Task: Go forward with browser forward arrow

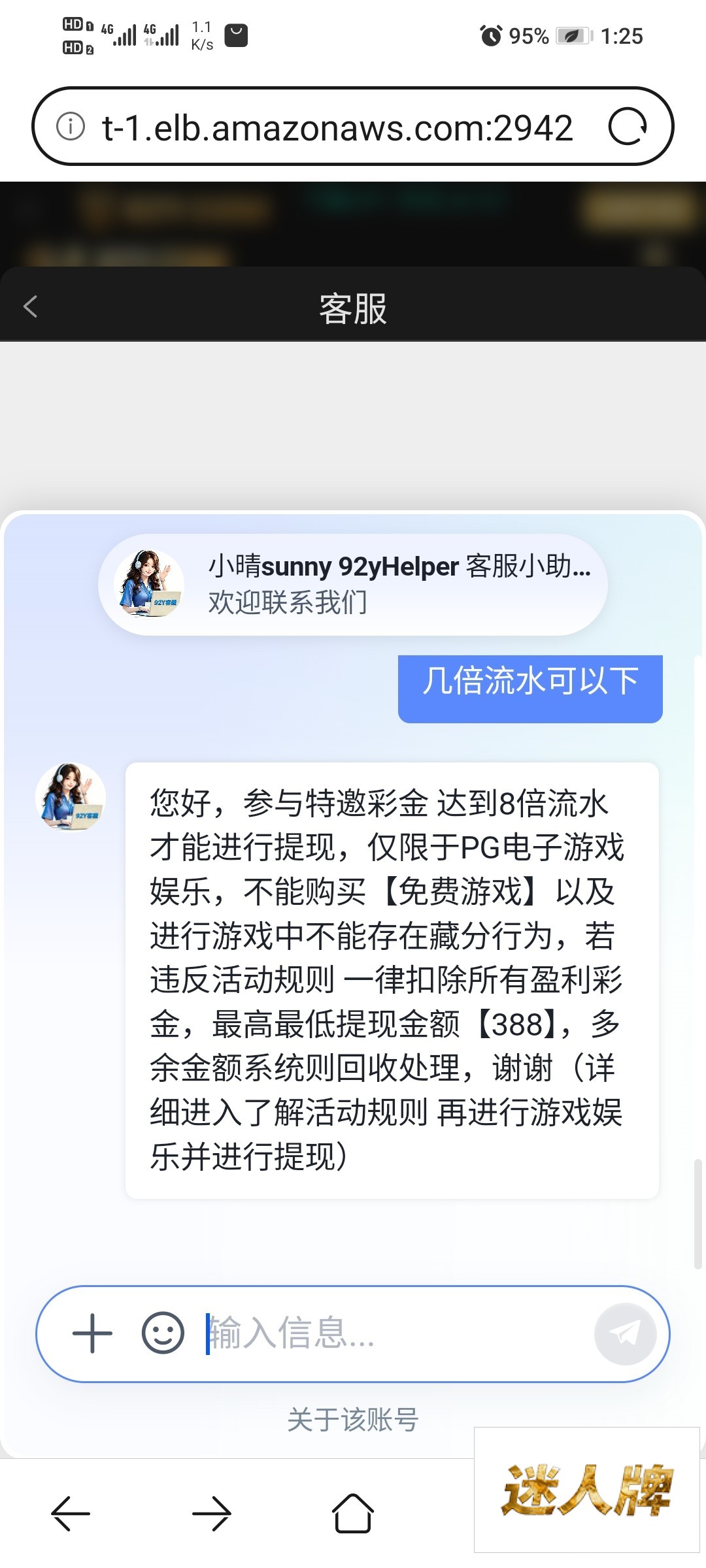Action: pos(212,1513)
